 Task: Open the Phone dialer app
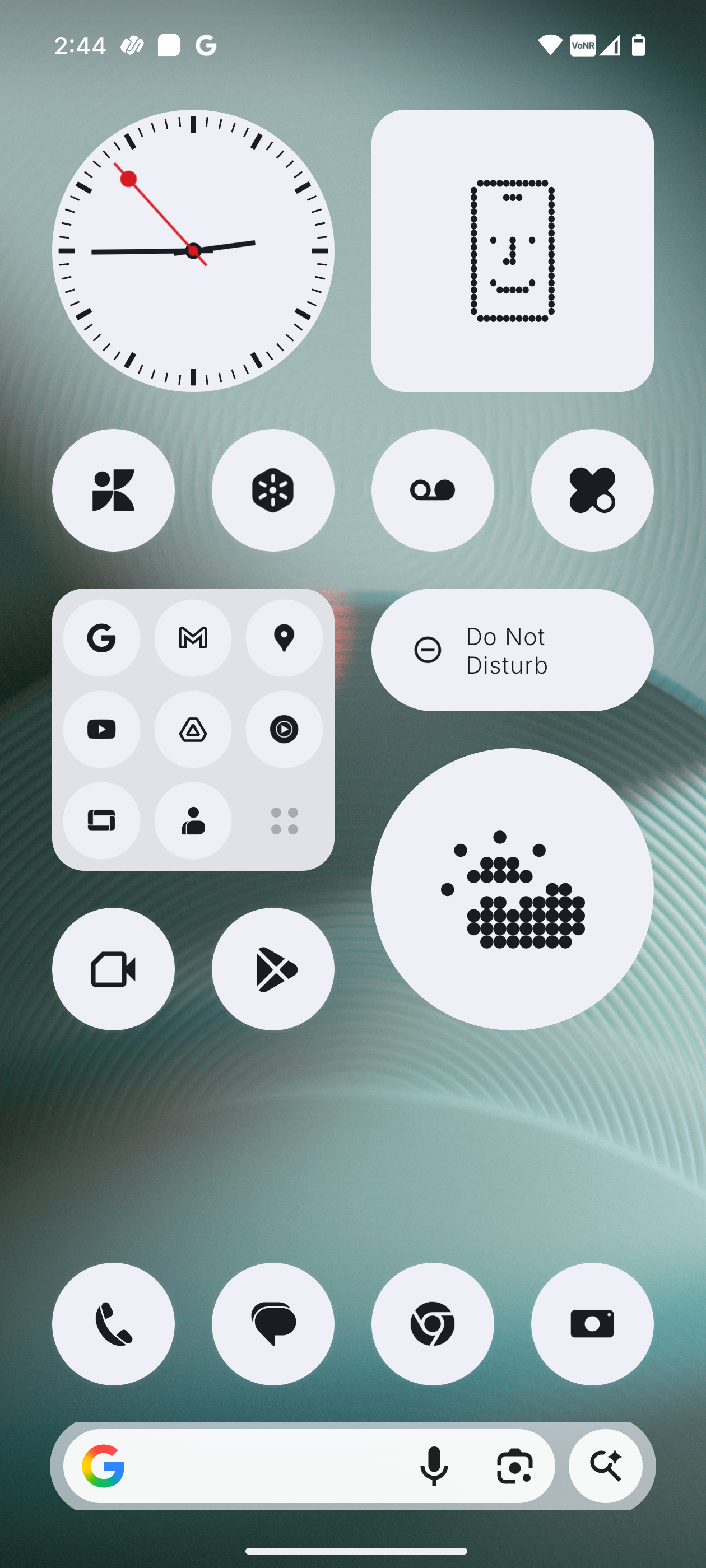pyautogui.click(x=113, y=1323)
